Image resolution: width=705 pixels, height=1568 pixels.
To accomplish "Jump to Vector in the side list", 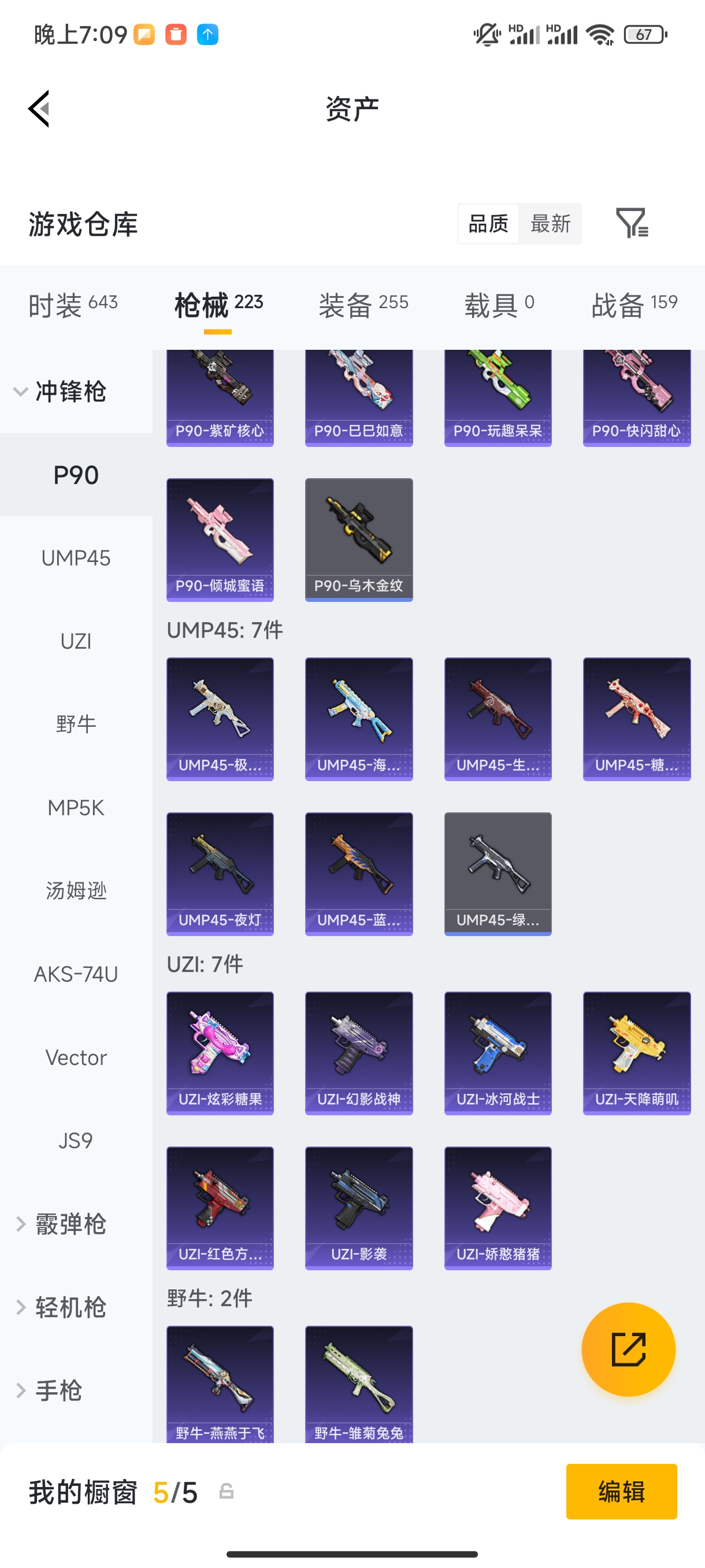I will (x=76, y=1057).
